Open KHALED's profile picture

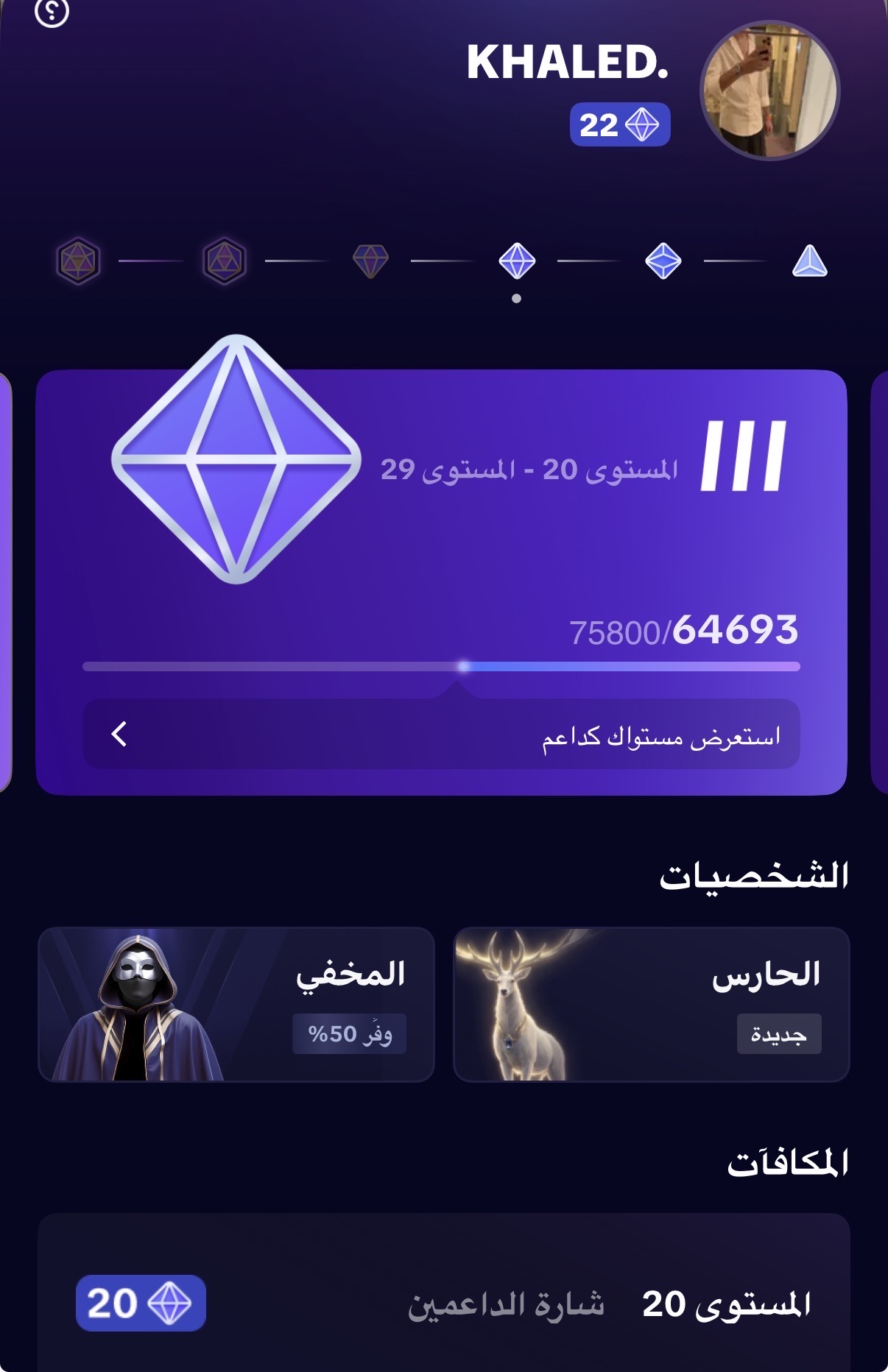pyautogui.click(x=769, y=91)
